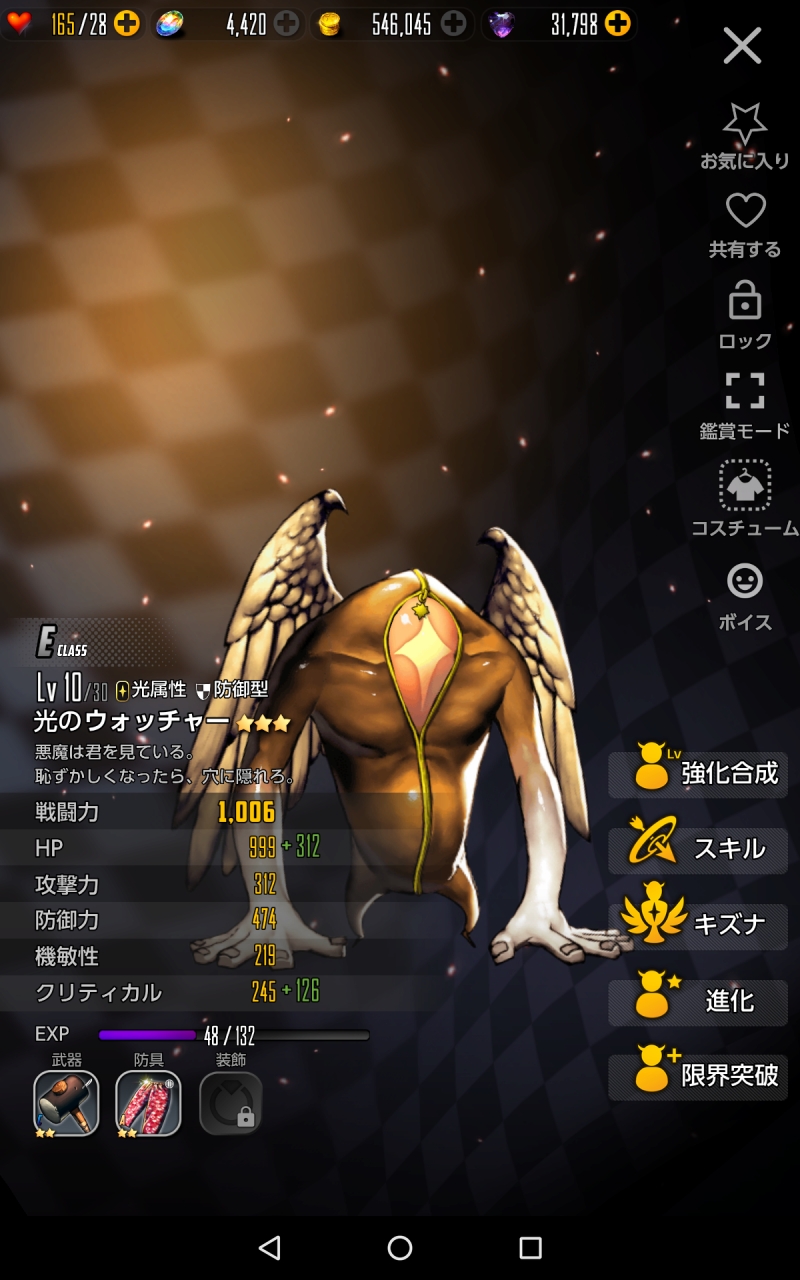Share this character (共有する)
This screenshot has width=800, height=1280.
(745, 224)
